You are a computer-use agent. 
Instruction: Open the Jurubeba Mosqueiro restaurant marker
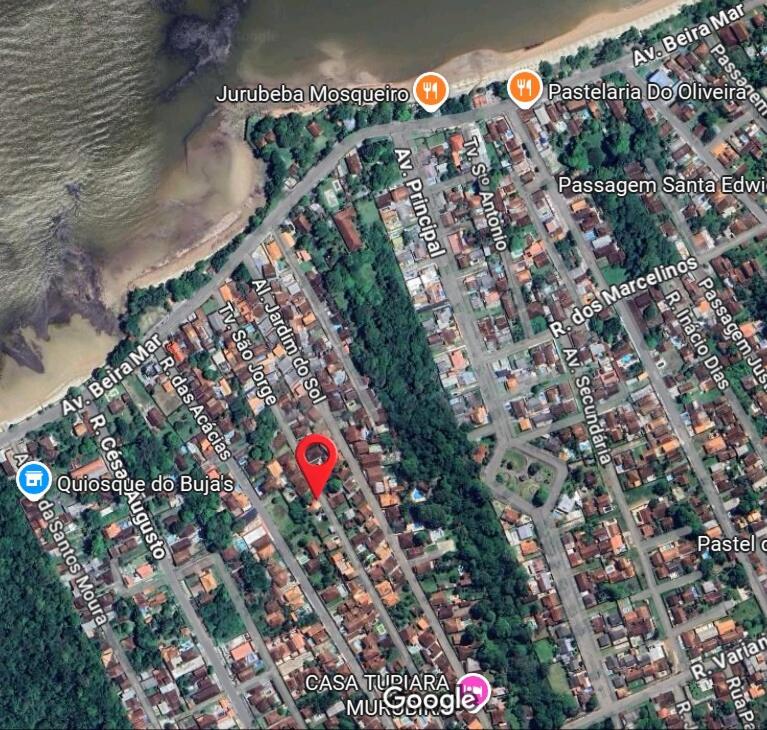click(430, 92)
